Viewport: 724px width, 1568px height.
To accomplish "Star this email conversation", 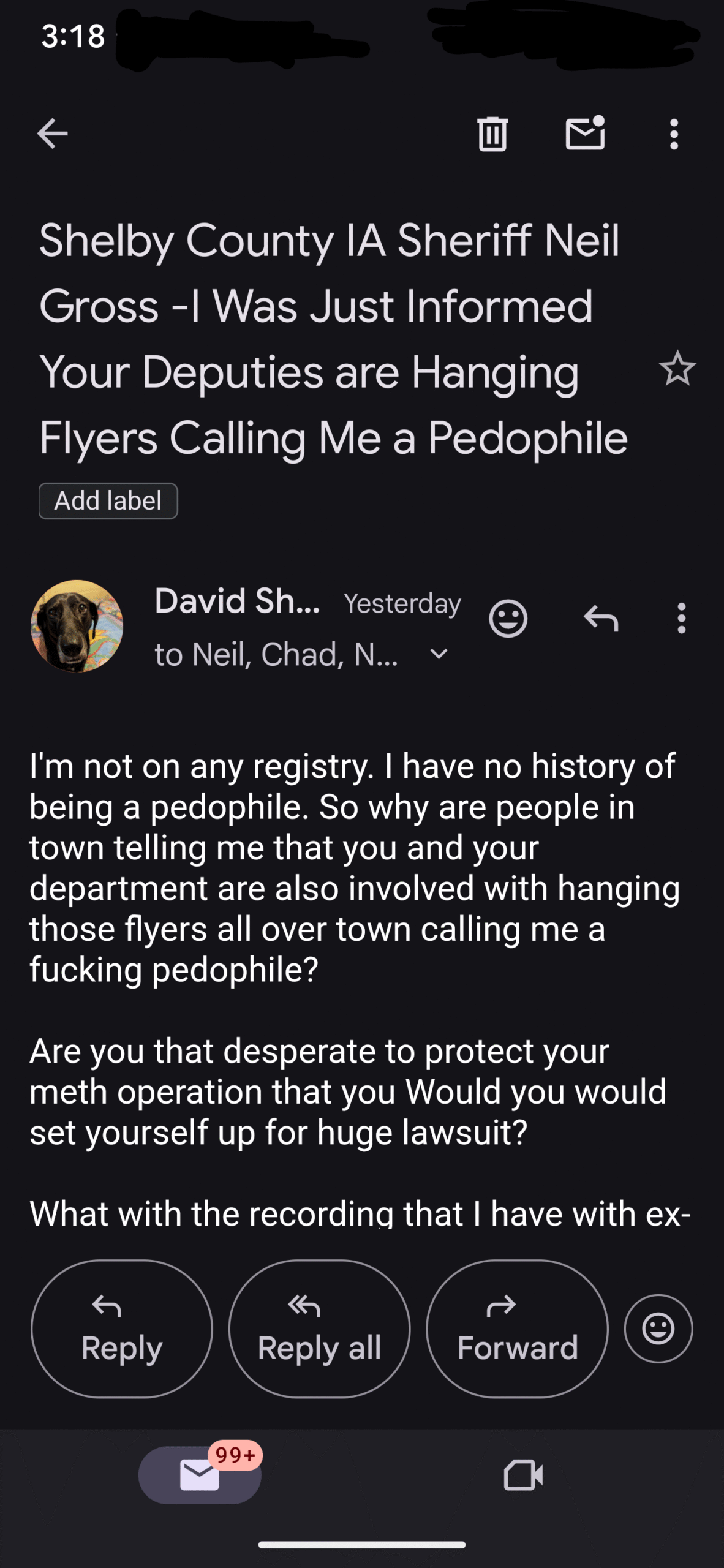I will point(677,369).
